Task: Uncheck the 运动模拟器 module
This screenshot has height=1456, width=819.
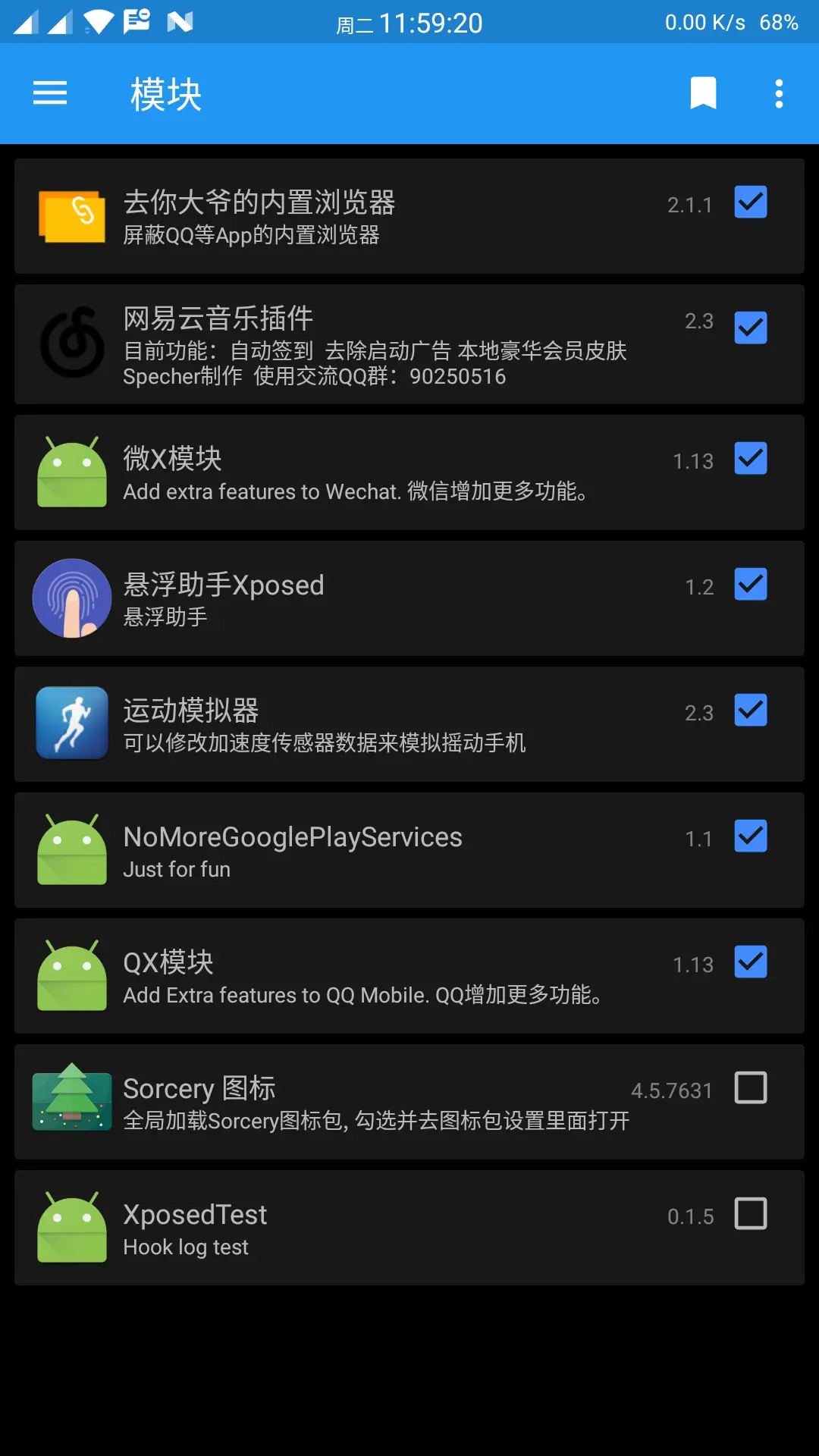Action: click(x=751, y=711)
